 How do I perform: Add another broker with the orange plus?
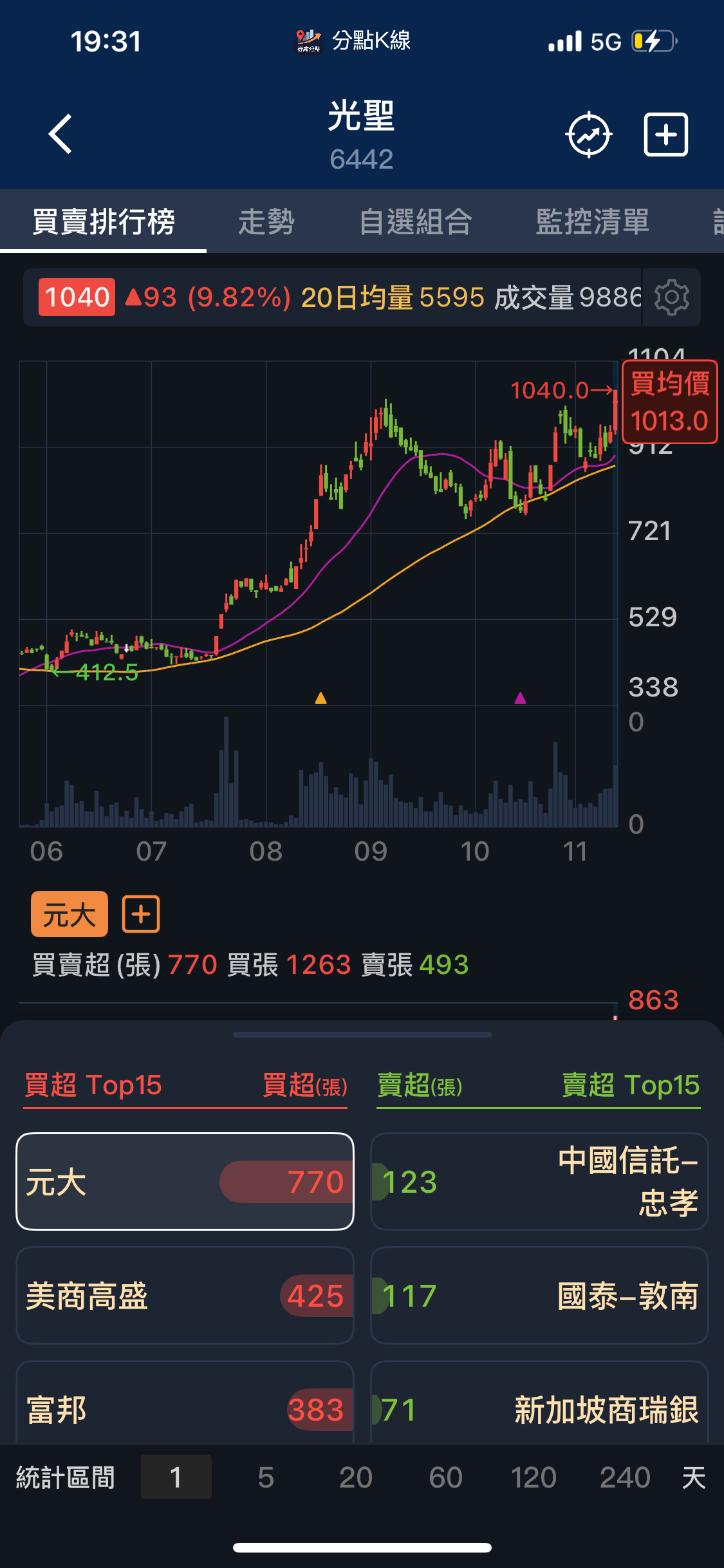point(141,914)
